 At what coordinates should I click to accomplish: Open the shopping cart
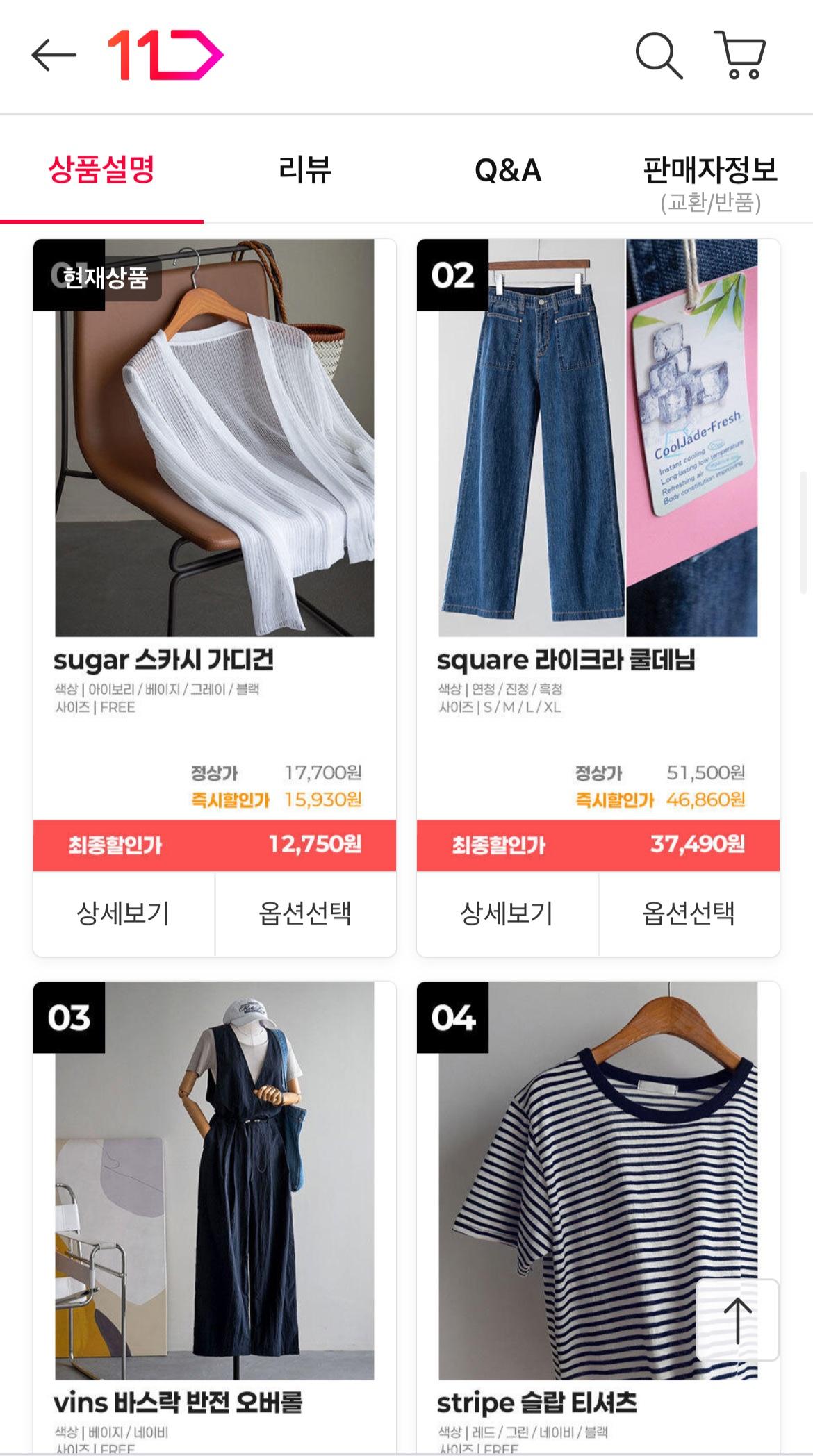pyautogui.click(x=741, y=55)
